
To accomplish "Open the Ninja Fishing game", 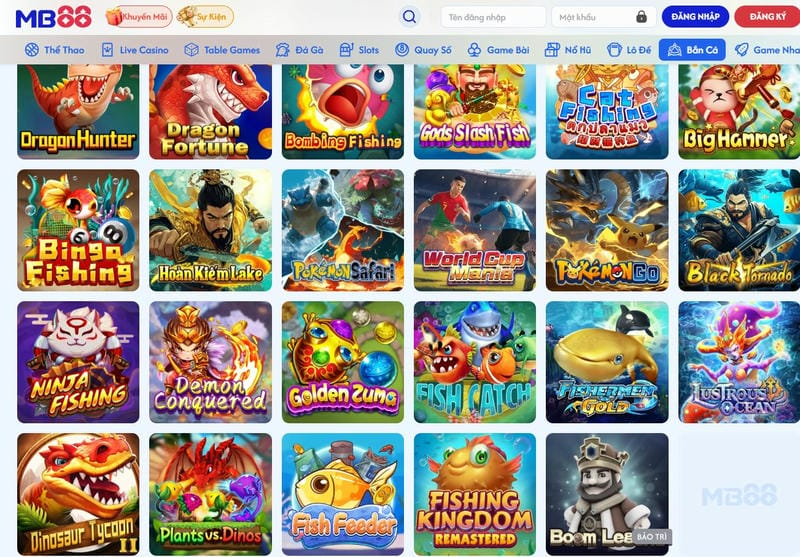I will (x=78, y=362).
